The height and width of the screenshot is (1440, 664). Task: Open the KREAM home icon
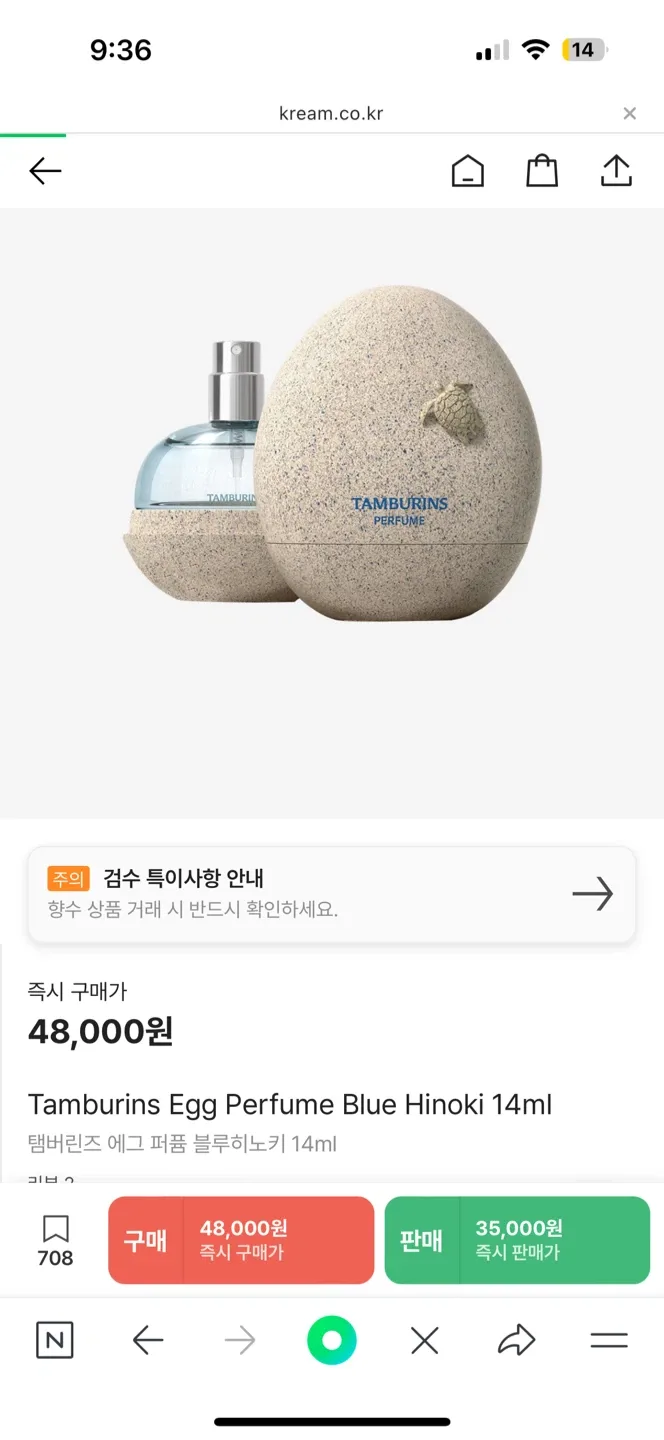tap(467, 171)
